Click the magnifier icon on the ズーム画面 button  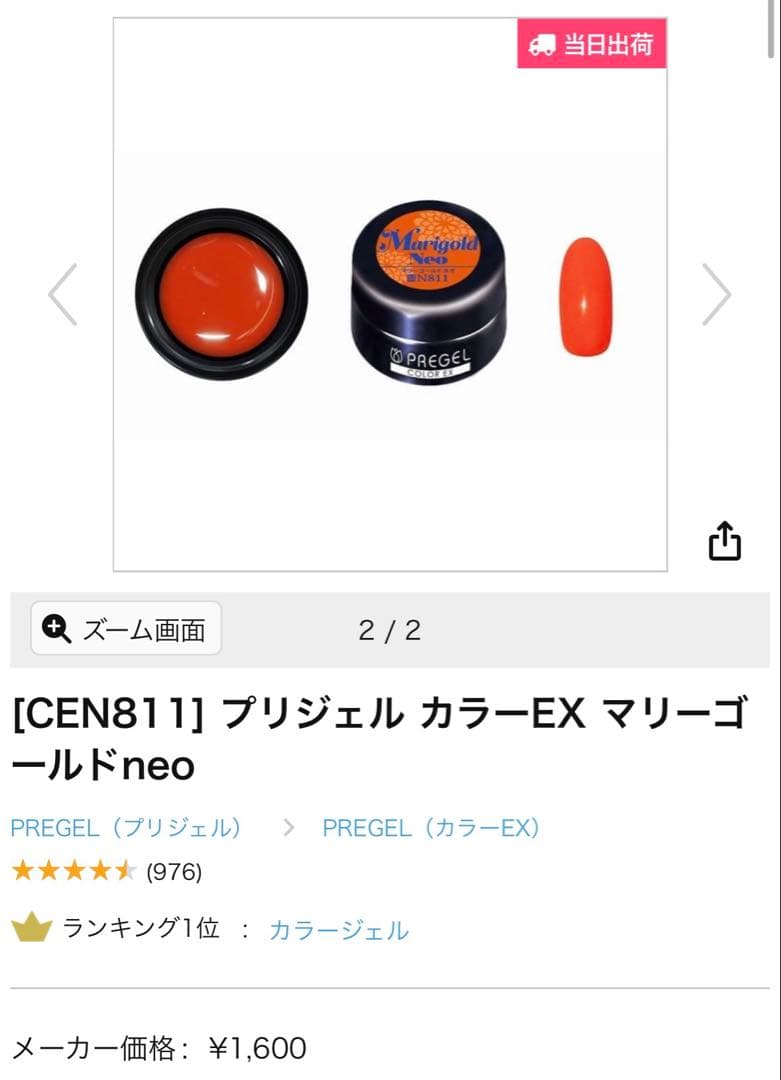pyautogui.click(x=55, y=628)
